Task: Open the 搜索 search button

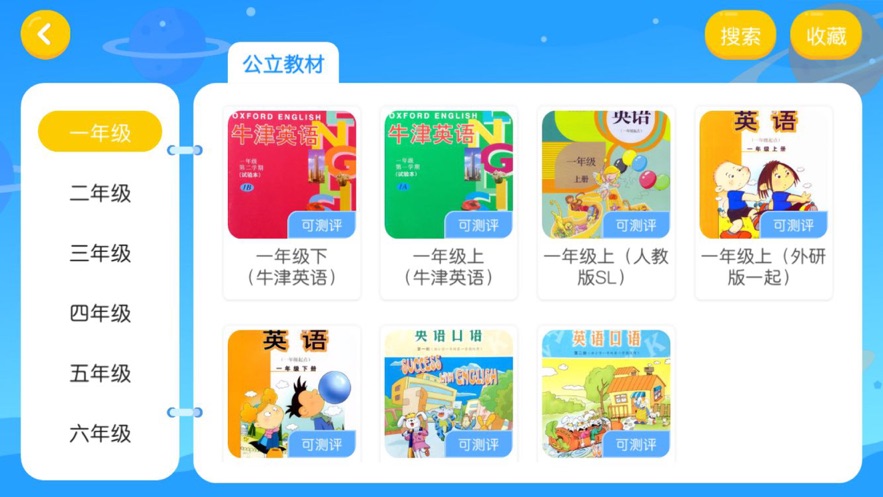Action: [x=740, y=36]
